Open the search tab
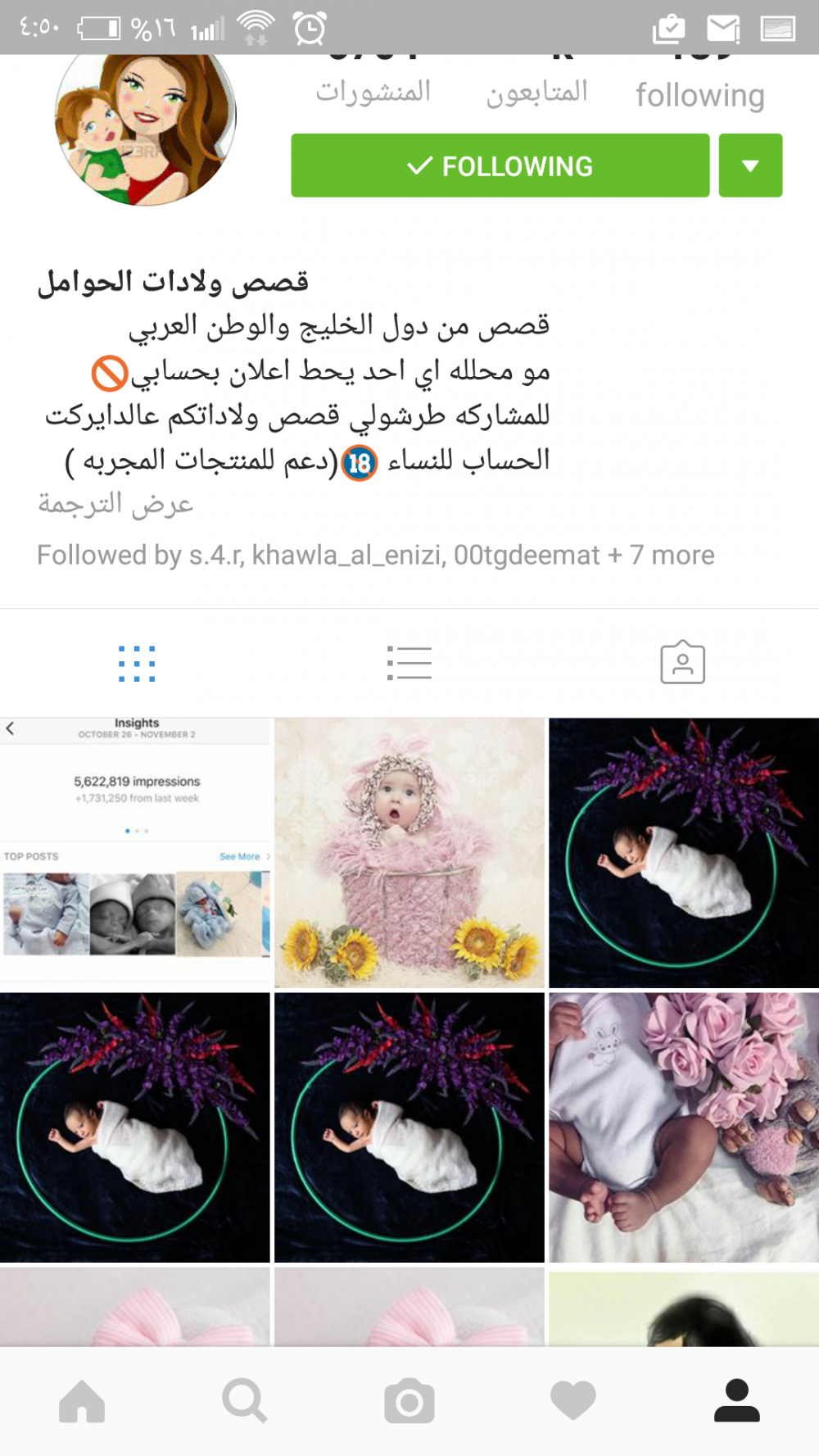This screenshot has width=819, height=1456. (245, 1401)
